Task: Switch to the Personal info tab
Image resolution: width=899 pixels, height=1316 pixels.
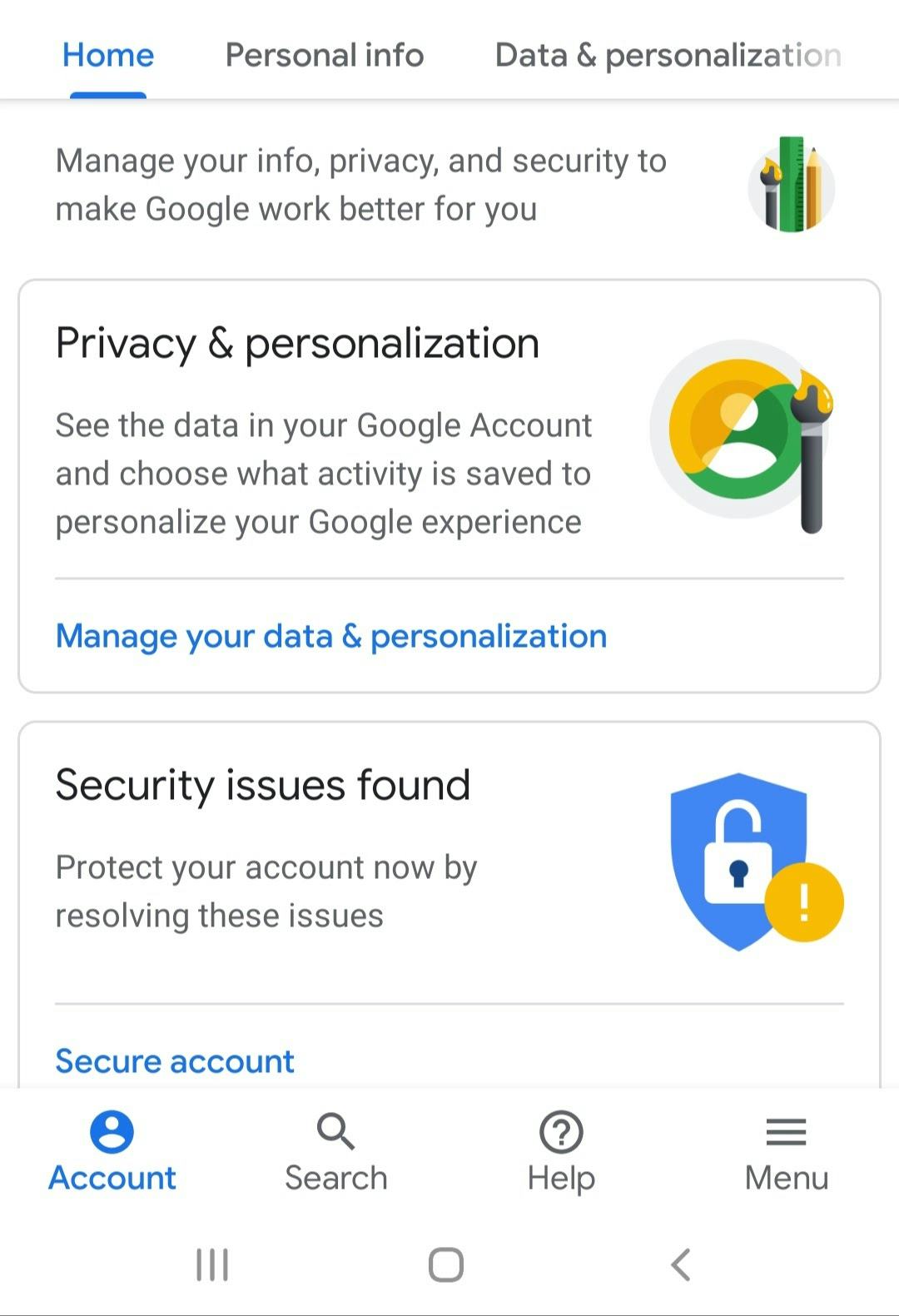Action: [324, 55]
